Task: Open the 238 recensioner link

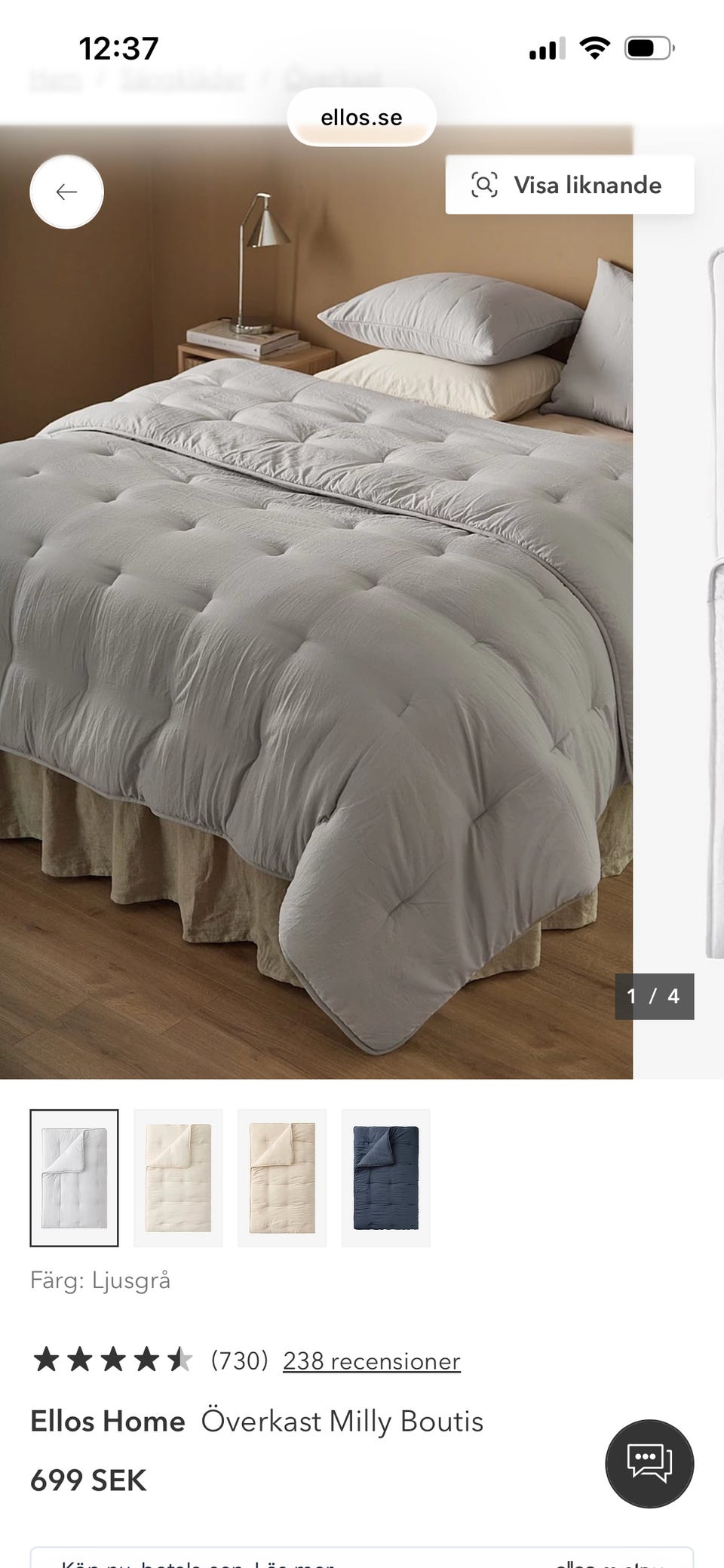Action: point(371,1360)
